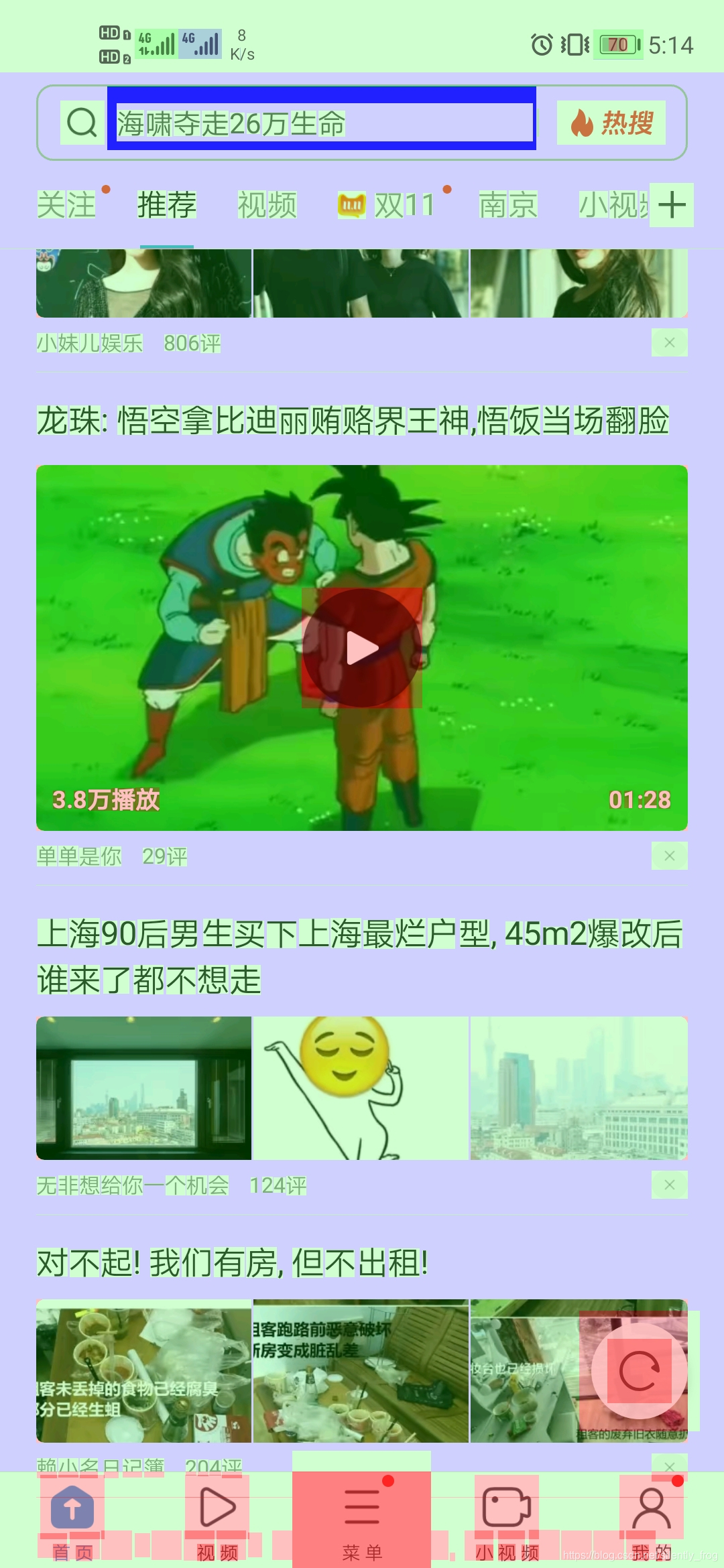Refresh the feed with the circular button

click(639, 1371)
